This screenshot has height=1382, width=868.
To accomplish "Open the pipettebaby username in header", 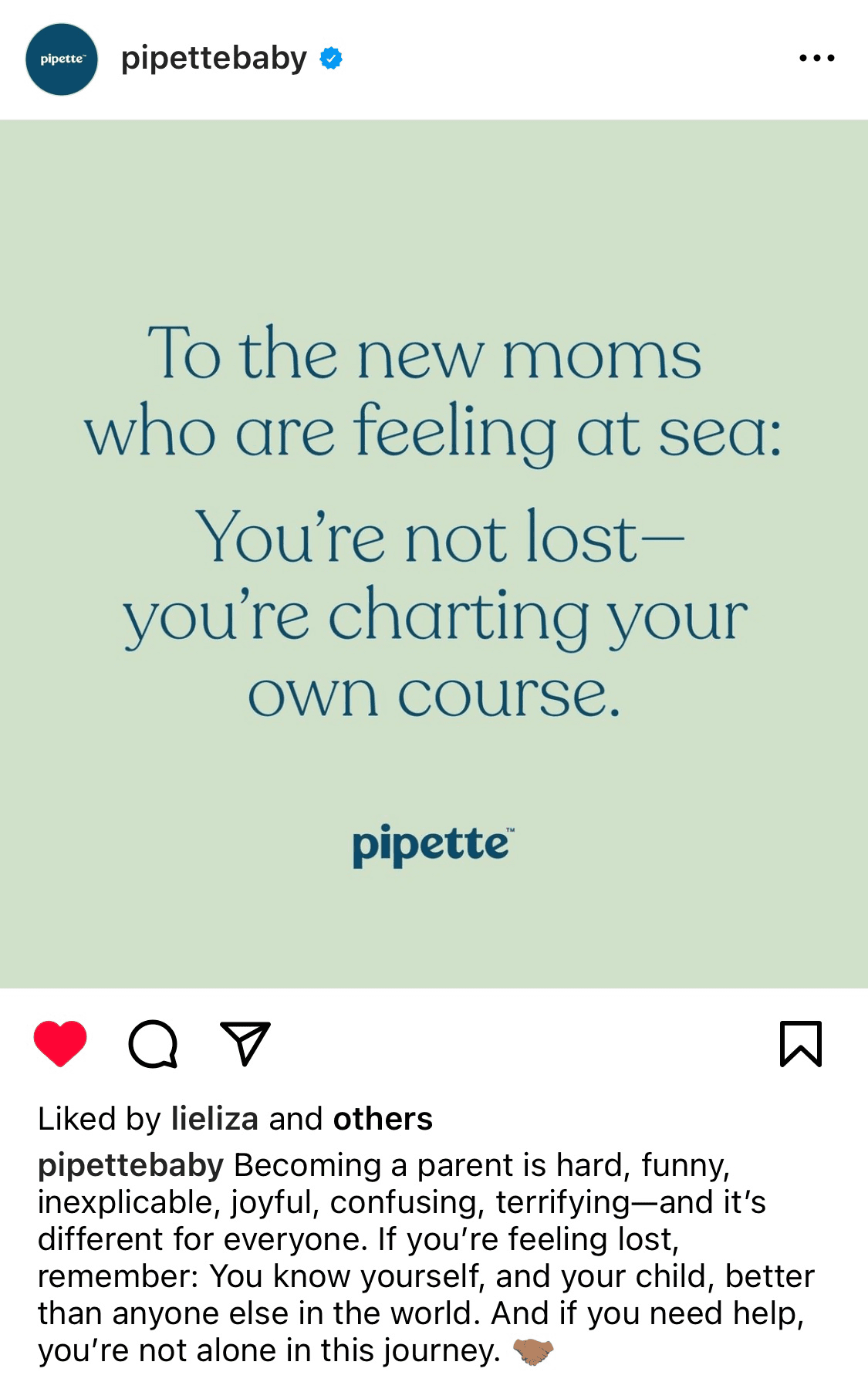I will click(214, 59).
